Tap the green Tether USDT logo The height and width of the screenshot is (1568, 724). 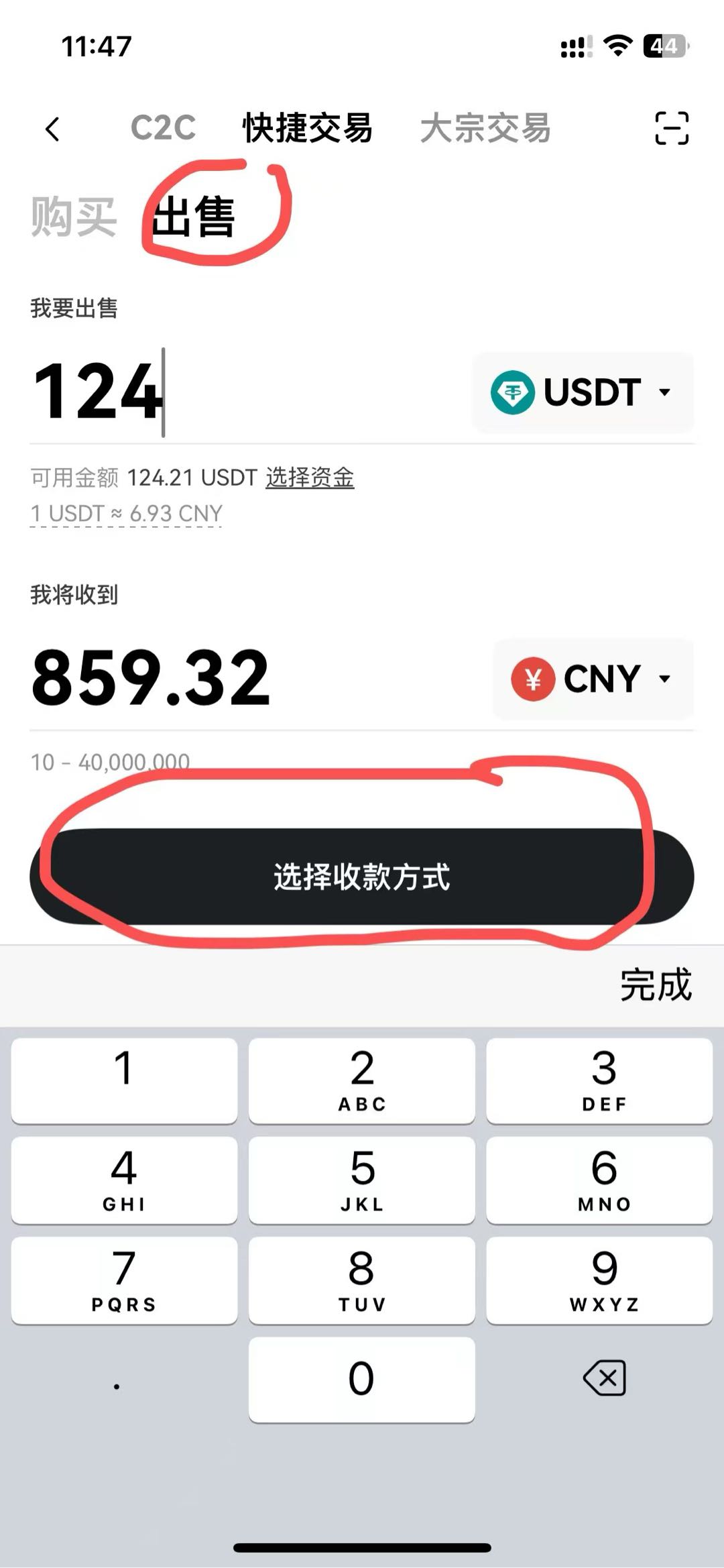(514, 392)
